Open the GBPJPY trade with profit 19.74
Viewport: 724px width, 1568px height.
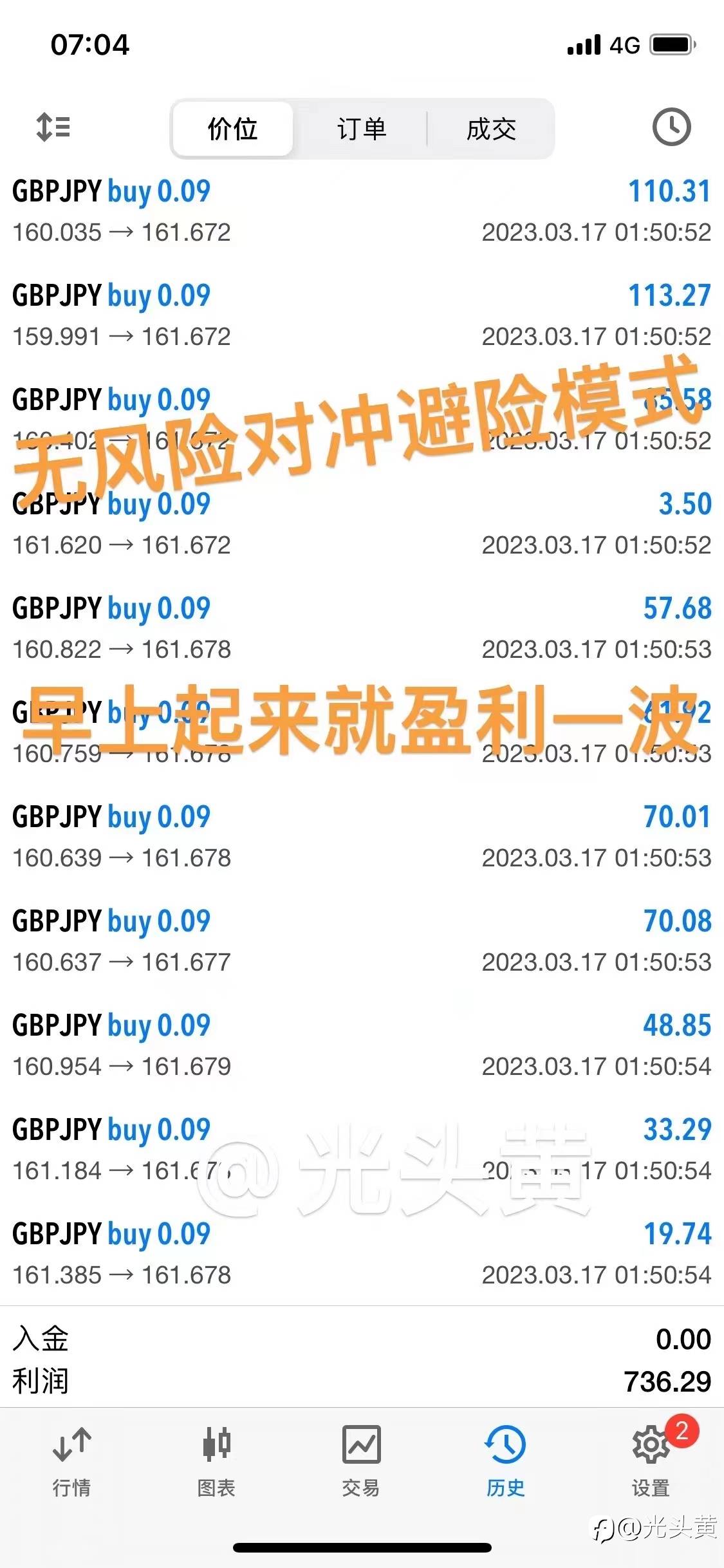362,1255
